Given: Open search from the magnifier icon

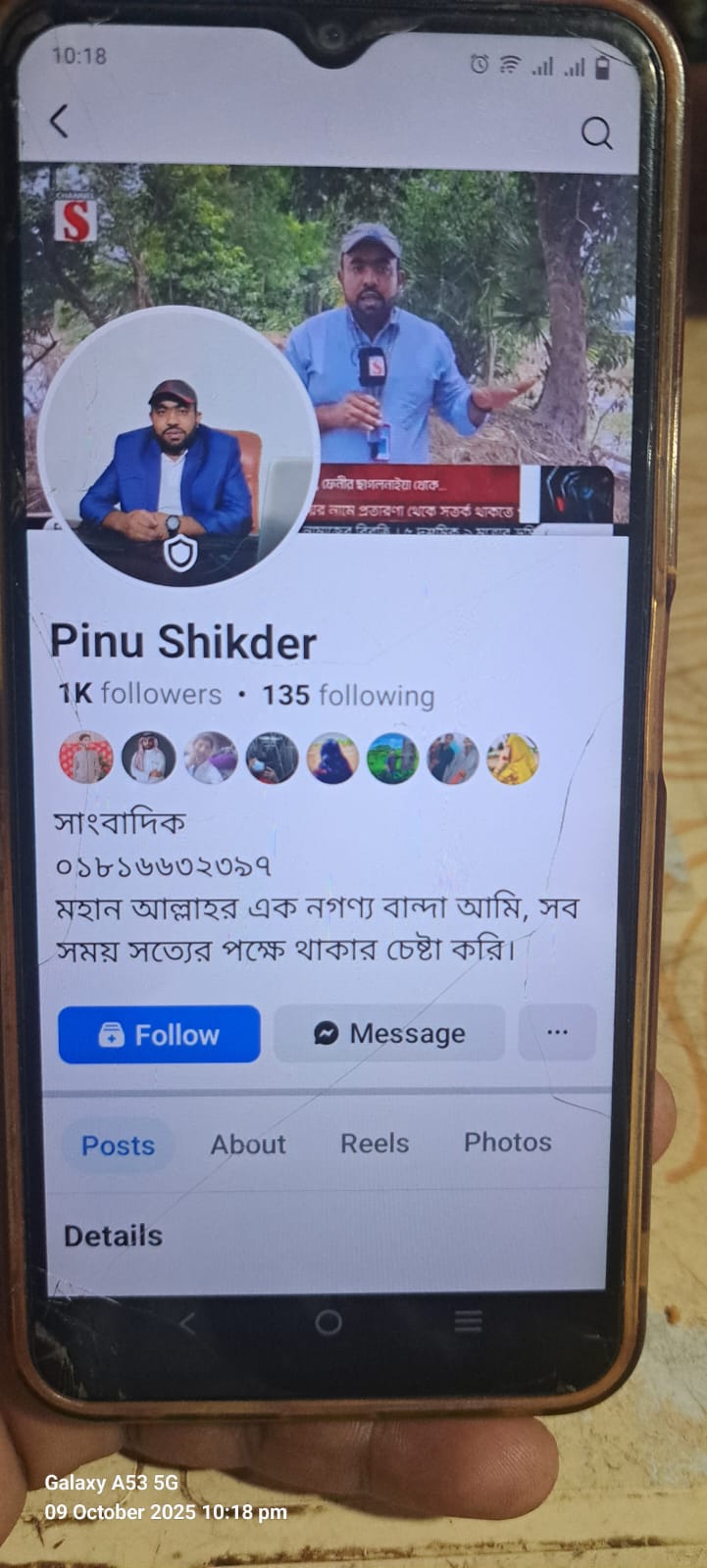Looking at the screenshot, I should [596, 132].
